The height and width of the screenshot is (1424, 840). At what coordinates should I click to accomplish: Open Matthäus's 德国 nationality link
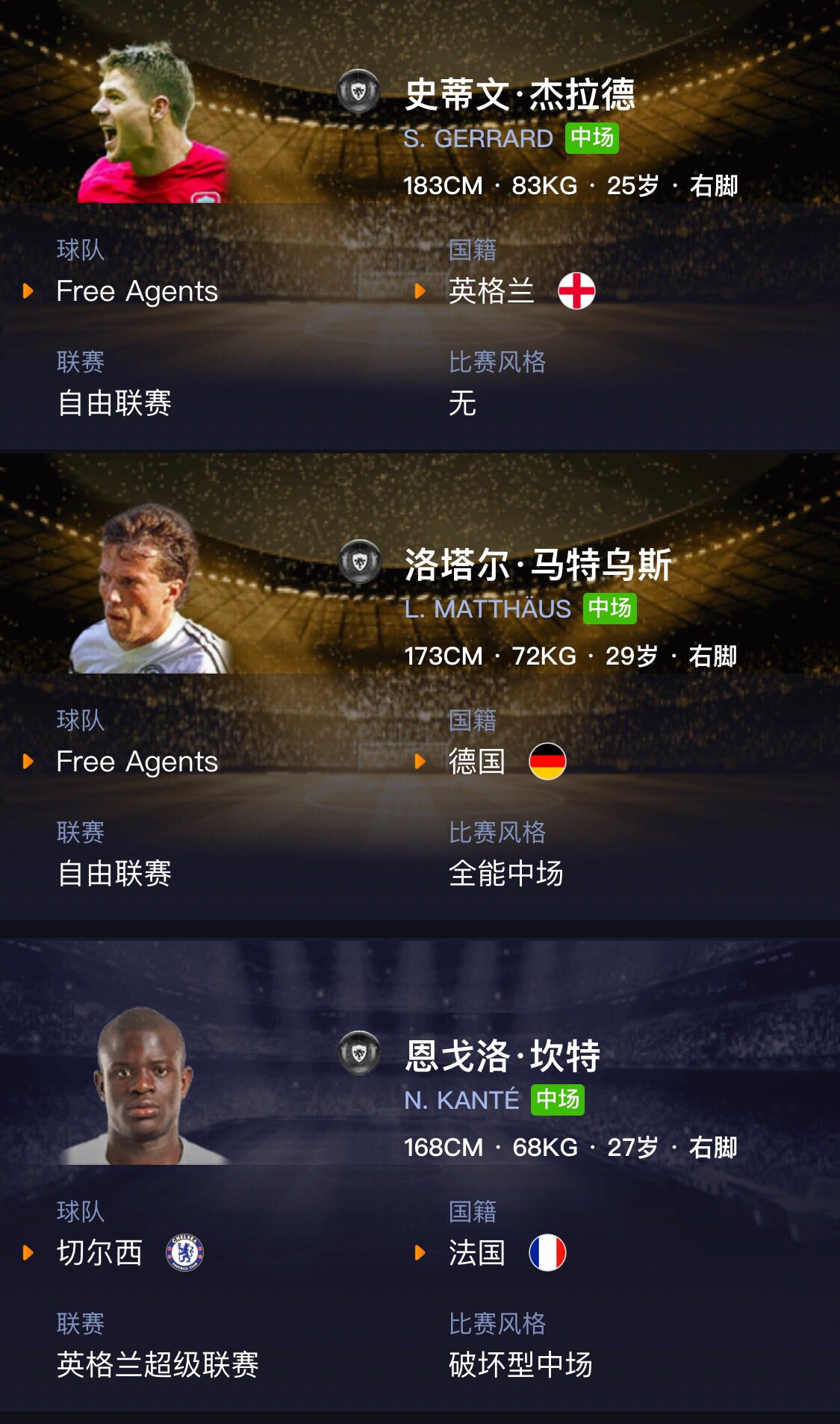[x=476, y=762]
